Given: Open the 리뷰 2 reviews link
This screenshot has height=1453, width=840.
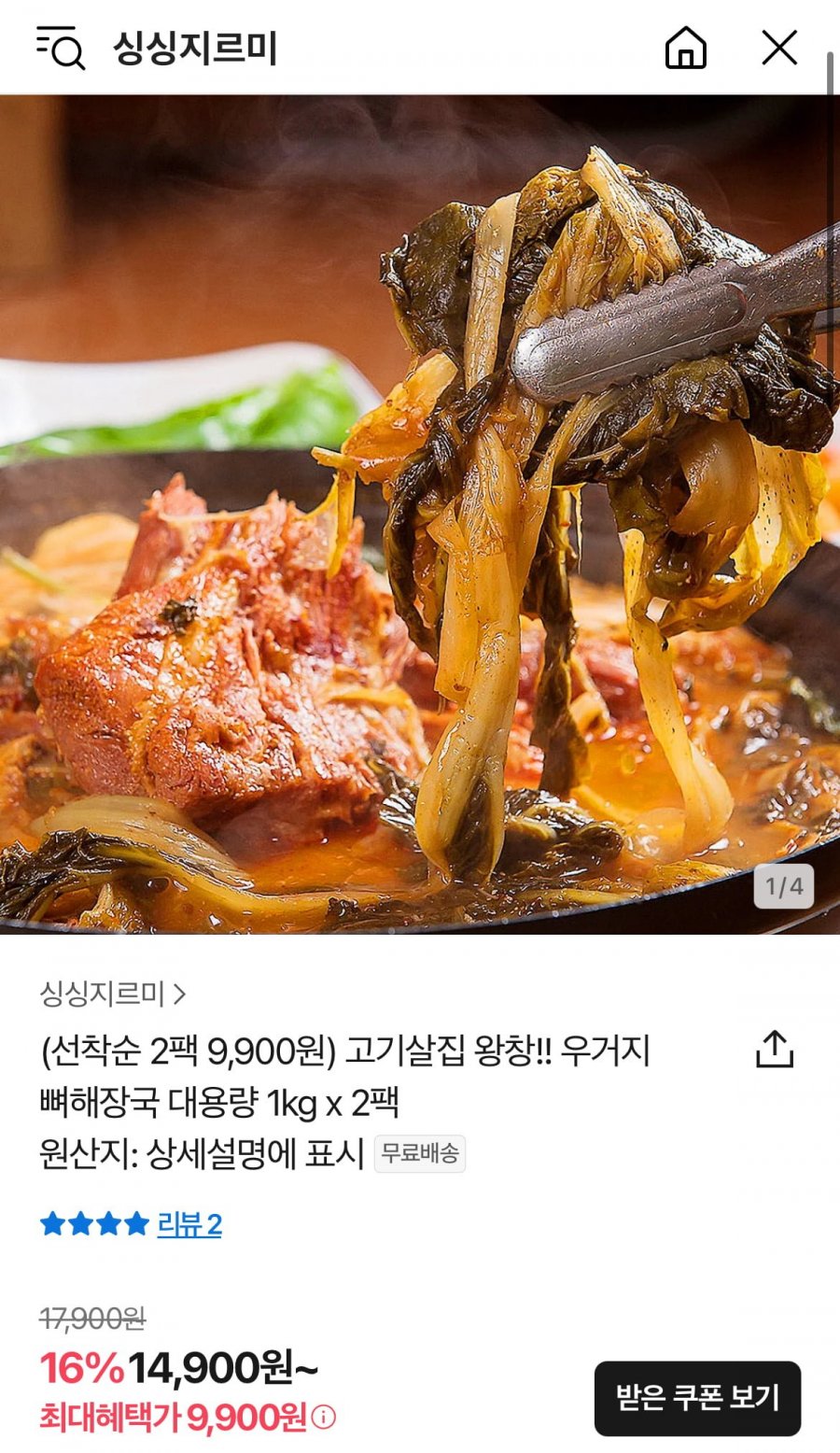Looking at the screenshot, I should tap(189, 1224).
